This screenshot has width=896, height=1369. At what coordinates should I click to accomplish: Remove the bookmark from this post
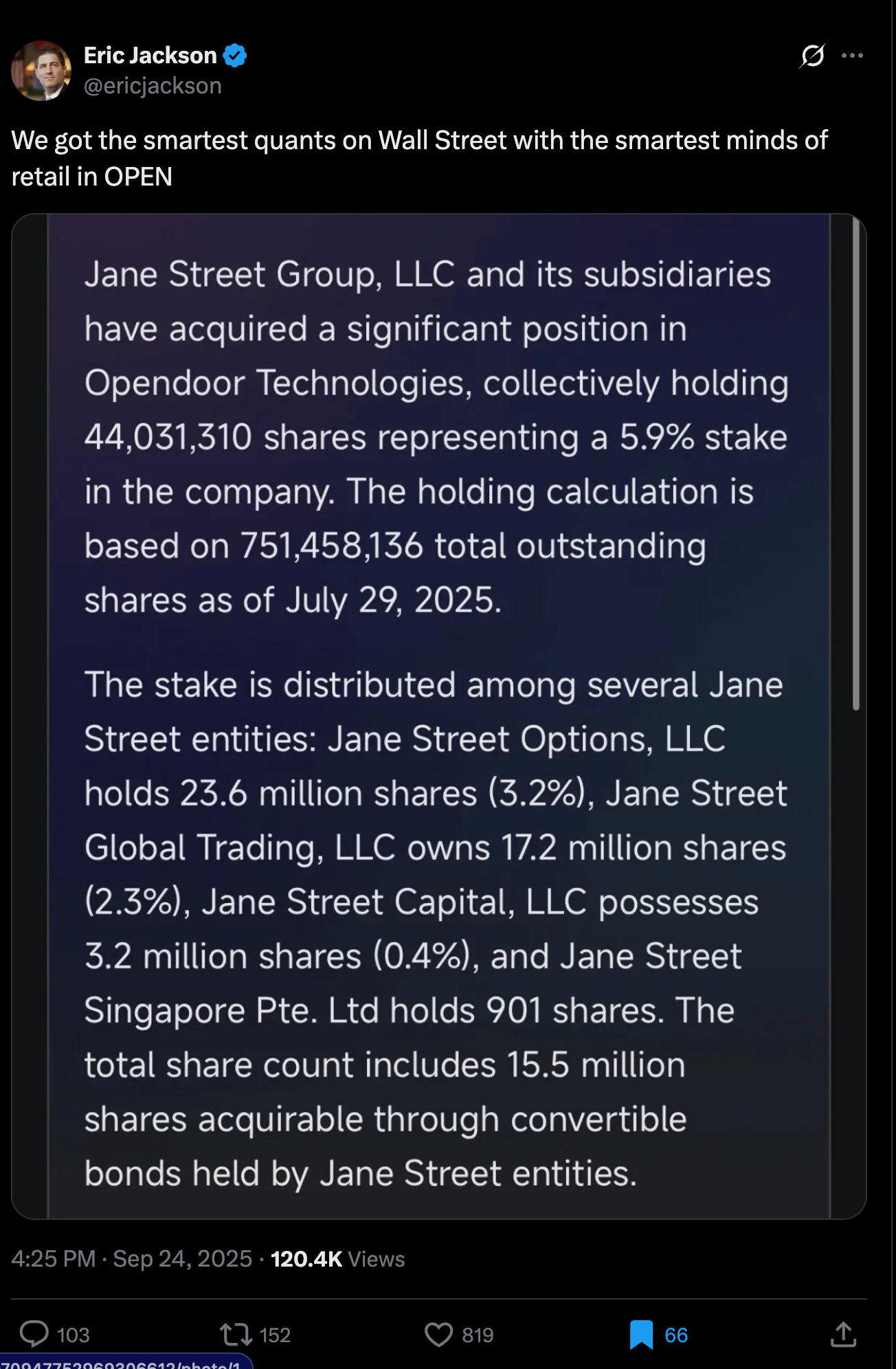click(641, 1334)
